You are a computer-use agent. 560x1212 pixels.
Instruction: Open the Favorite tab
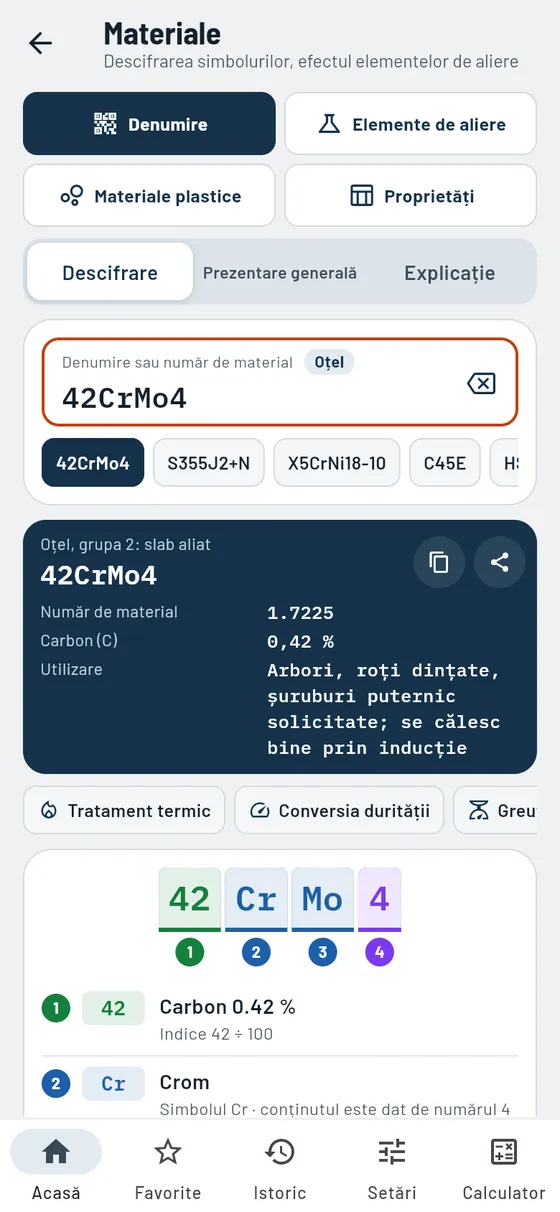pos(168,1167)
